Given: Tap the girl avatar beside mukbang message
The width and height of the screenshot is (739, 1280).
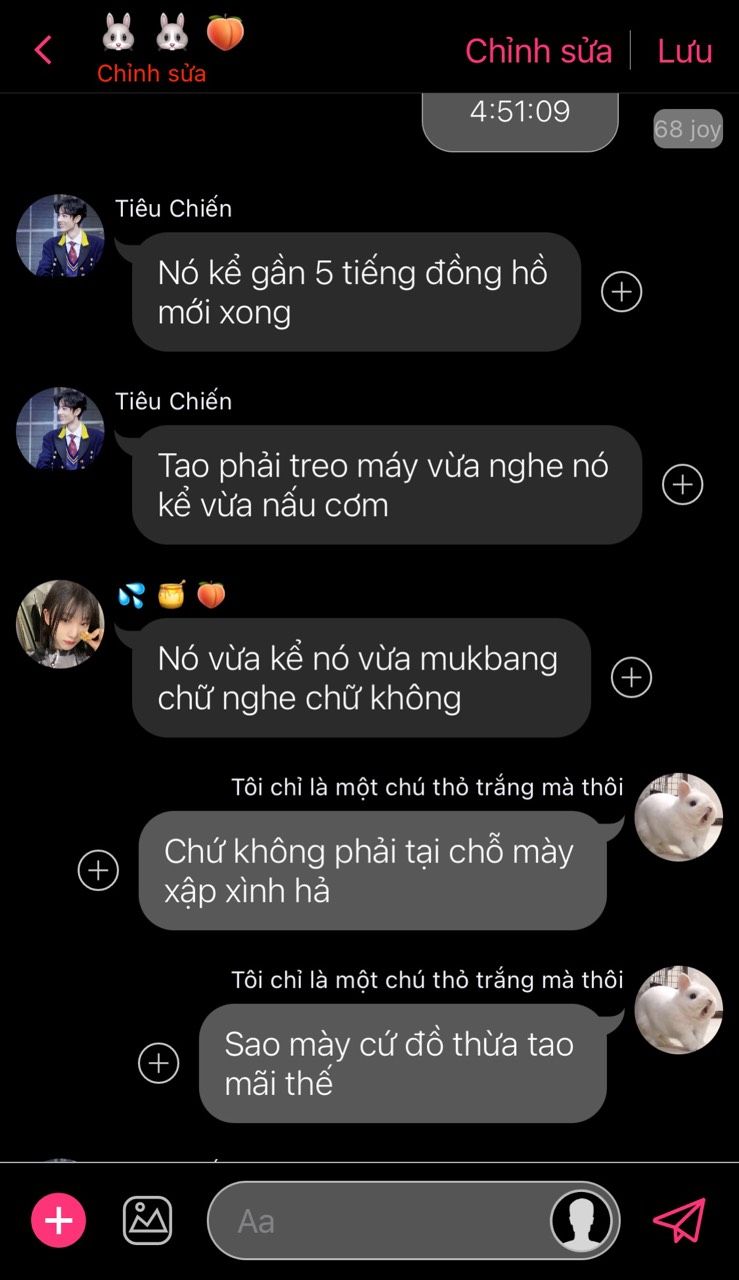Looking at the screenshot, I should 60,624.
